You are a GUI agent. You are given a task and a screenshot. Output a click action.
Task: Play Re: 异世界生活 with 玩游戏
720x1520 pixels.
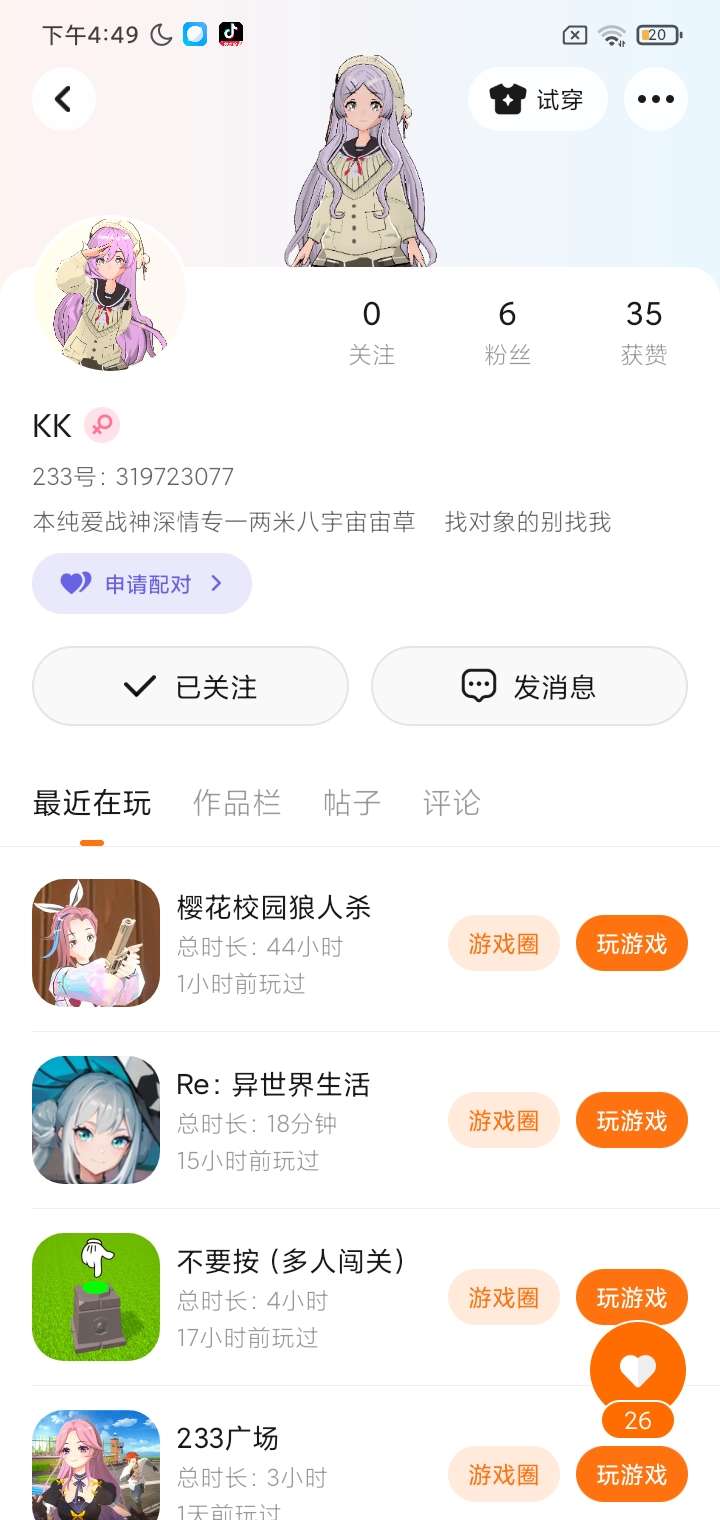click(x=631, y=1120)
